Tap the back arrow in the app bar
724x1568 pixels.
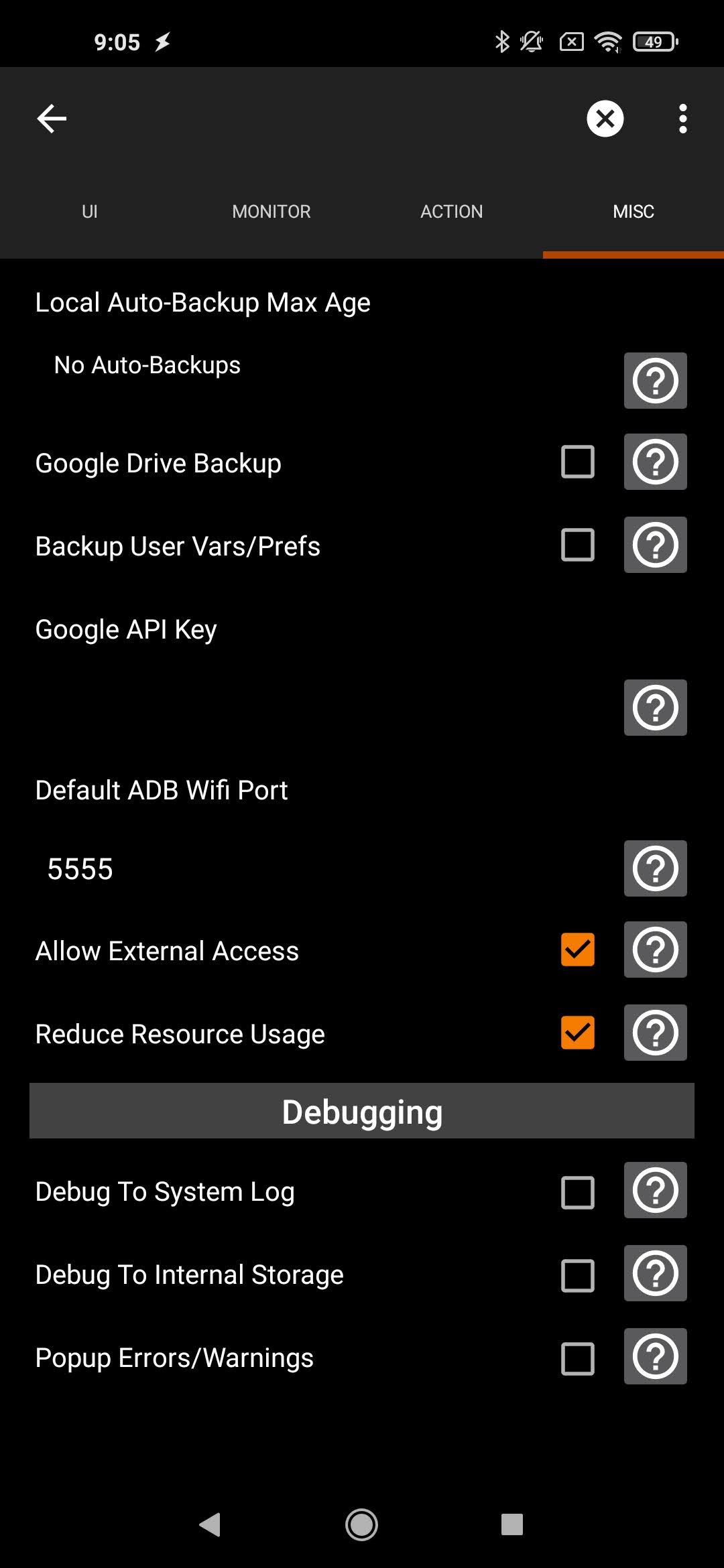(52, 119)
